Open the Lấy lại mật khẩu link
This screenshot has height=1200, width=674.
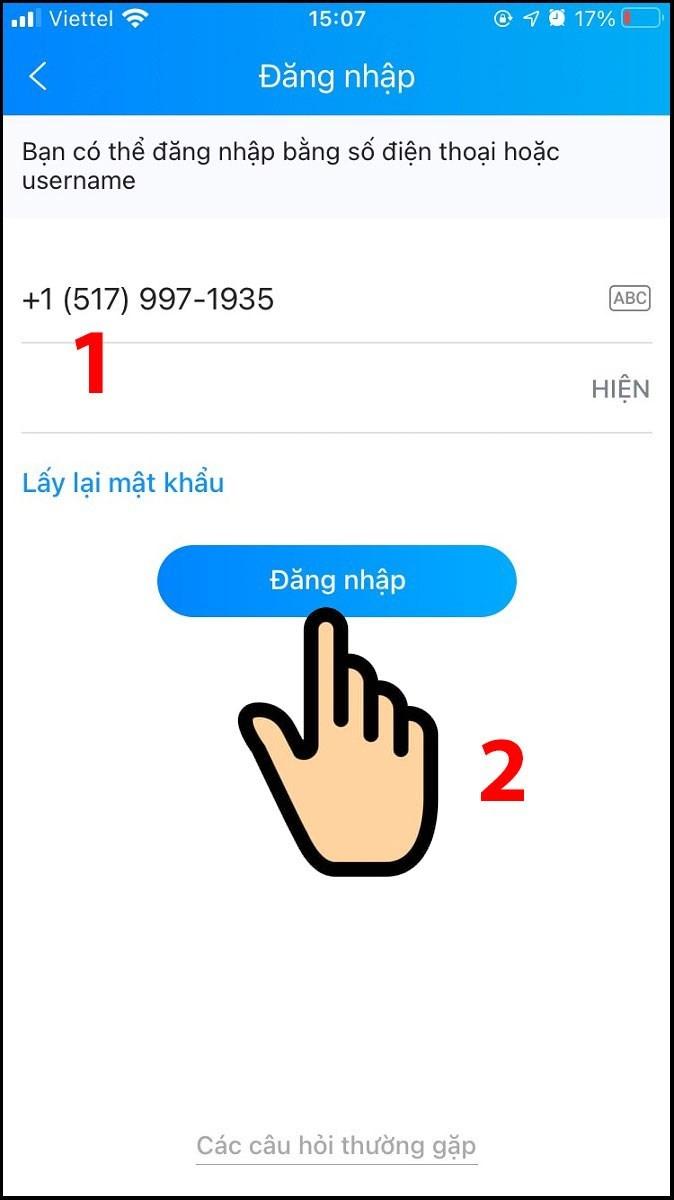point(123,484)
